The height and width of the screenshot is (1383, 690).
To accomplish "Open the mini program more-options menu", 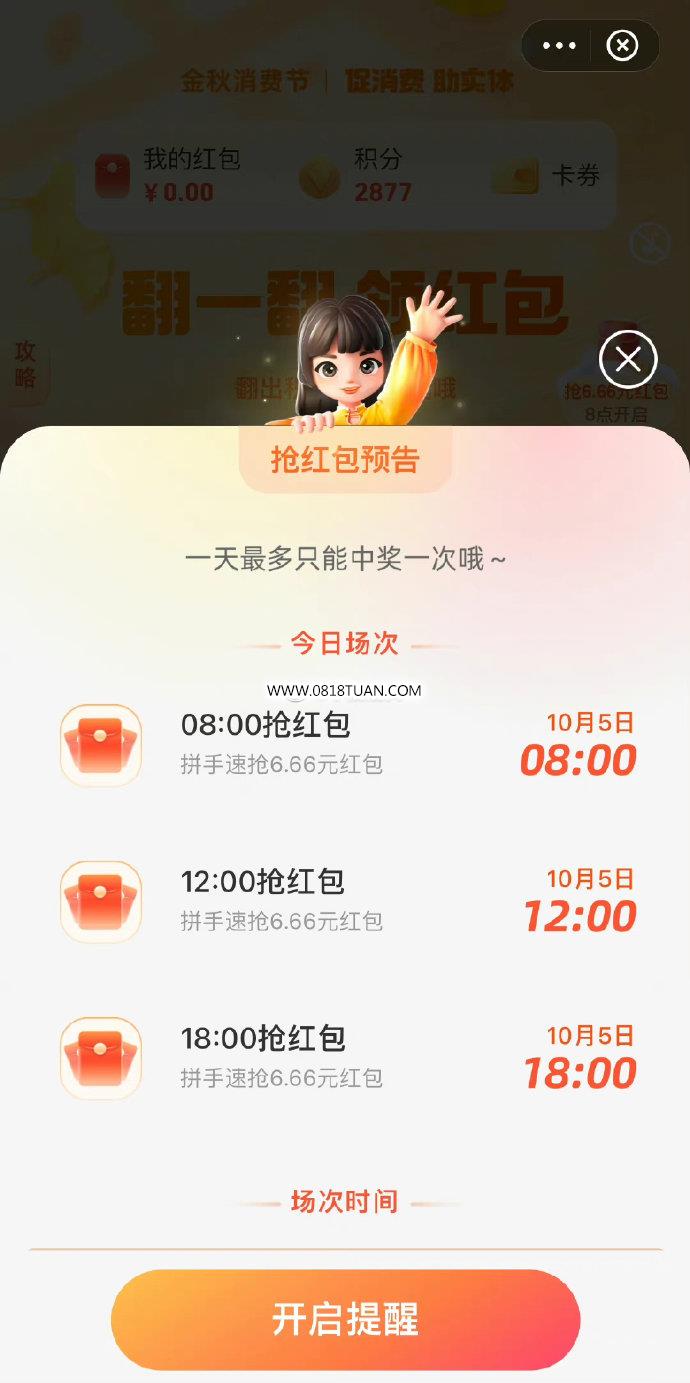I will point(559,46).
